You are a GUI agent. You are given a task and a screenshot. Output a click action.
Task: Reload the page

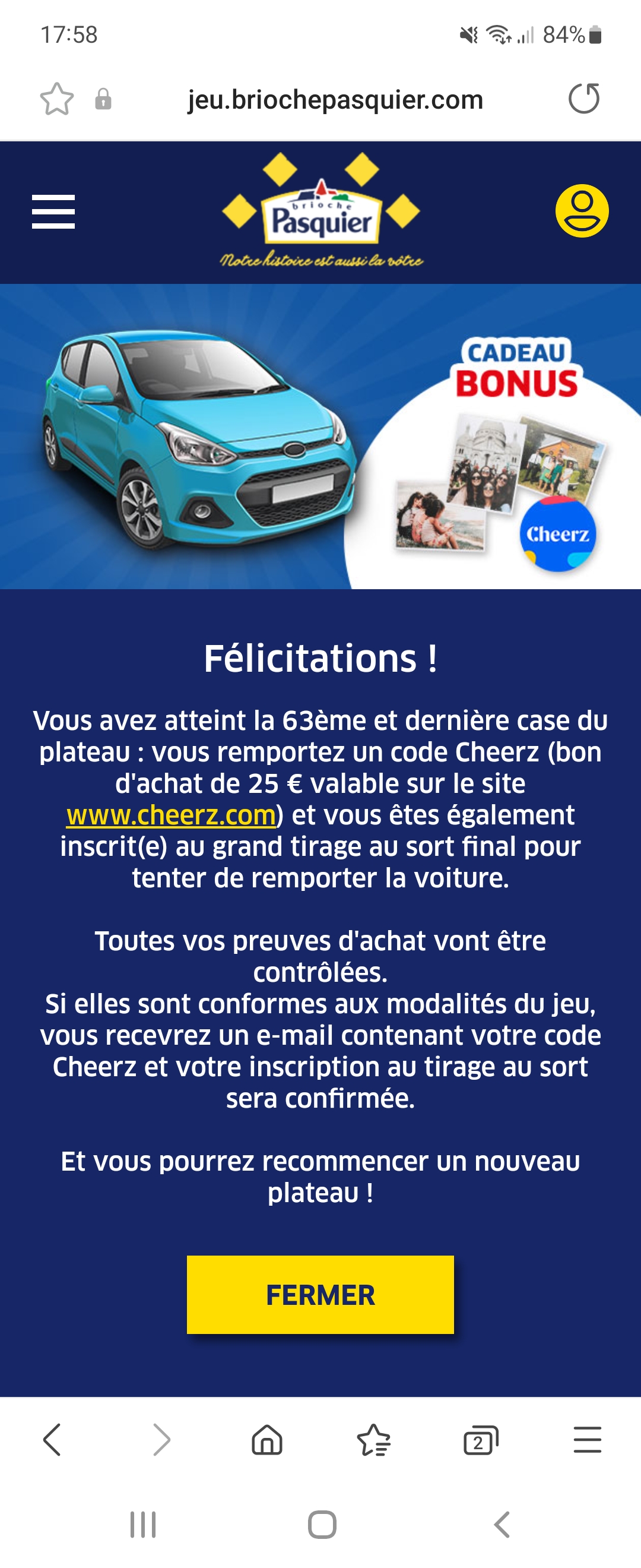(584, 99)
